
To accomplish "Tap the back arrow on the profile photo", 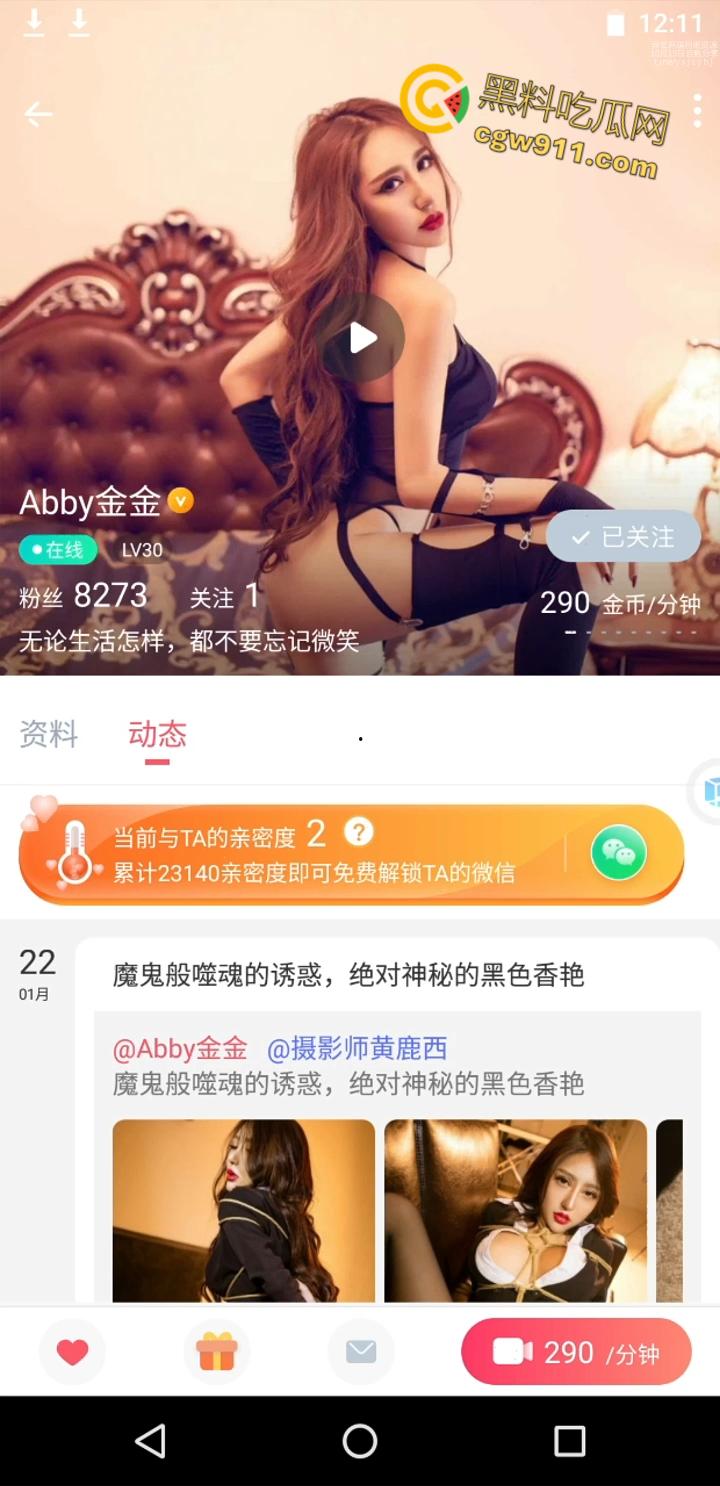I will pos(38,113).
